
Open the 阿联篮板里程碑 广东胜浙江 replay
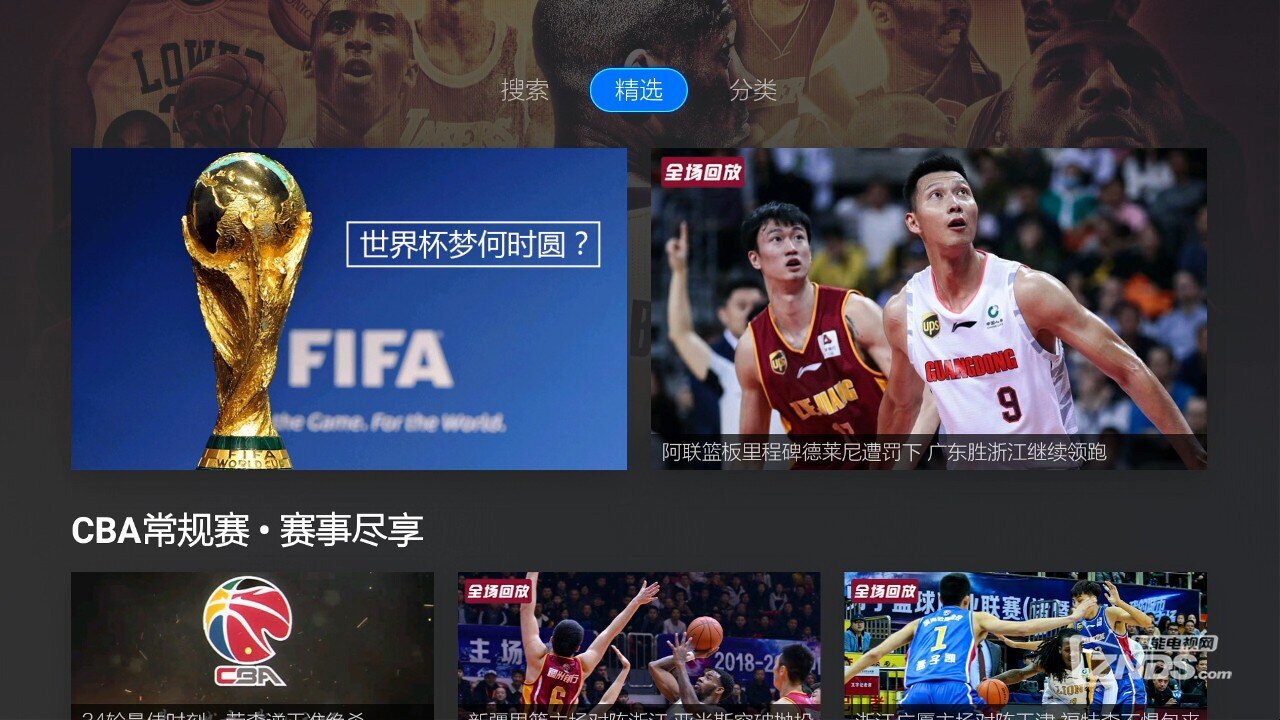click(928, 309)
